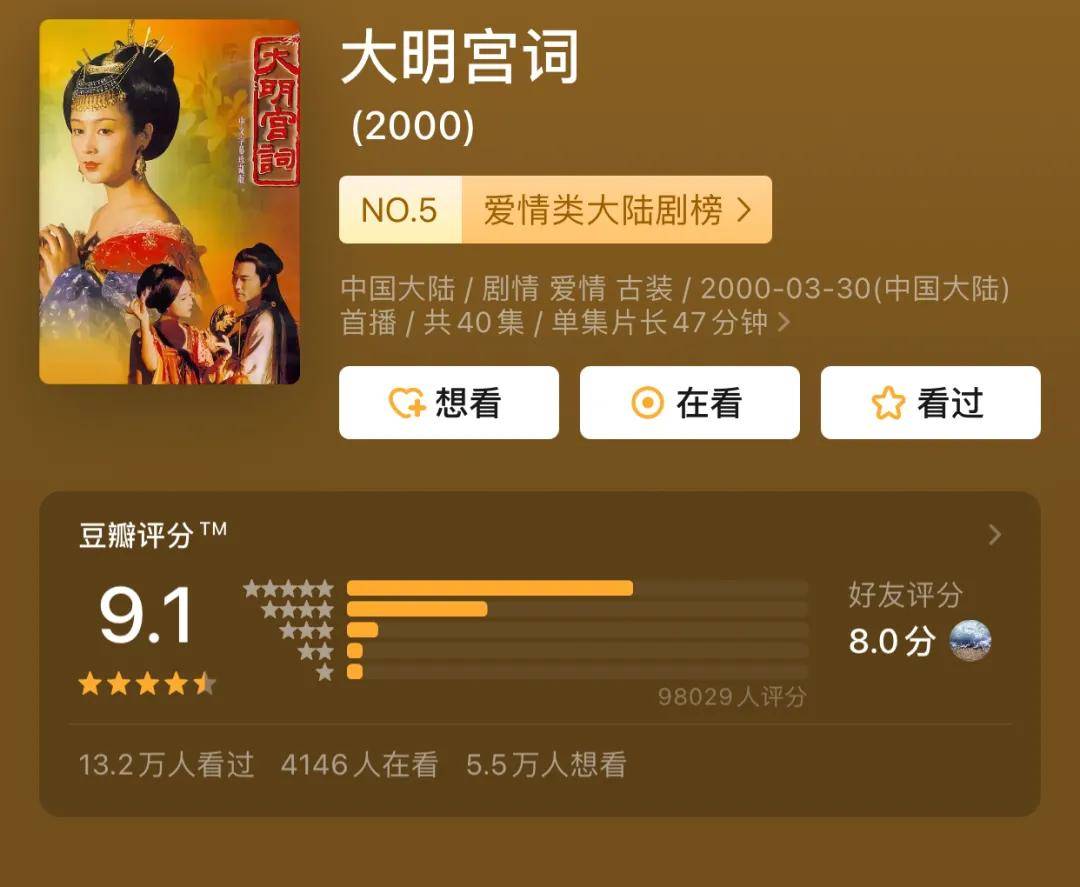This screenshot has height=887, width=1080.
Task: Expand the series details info line
Action: pos(784,323)
